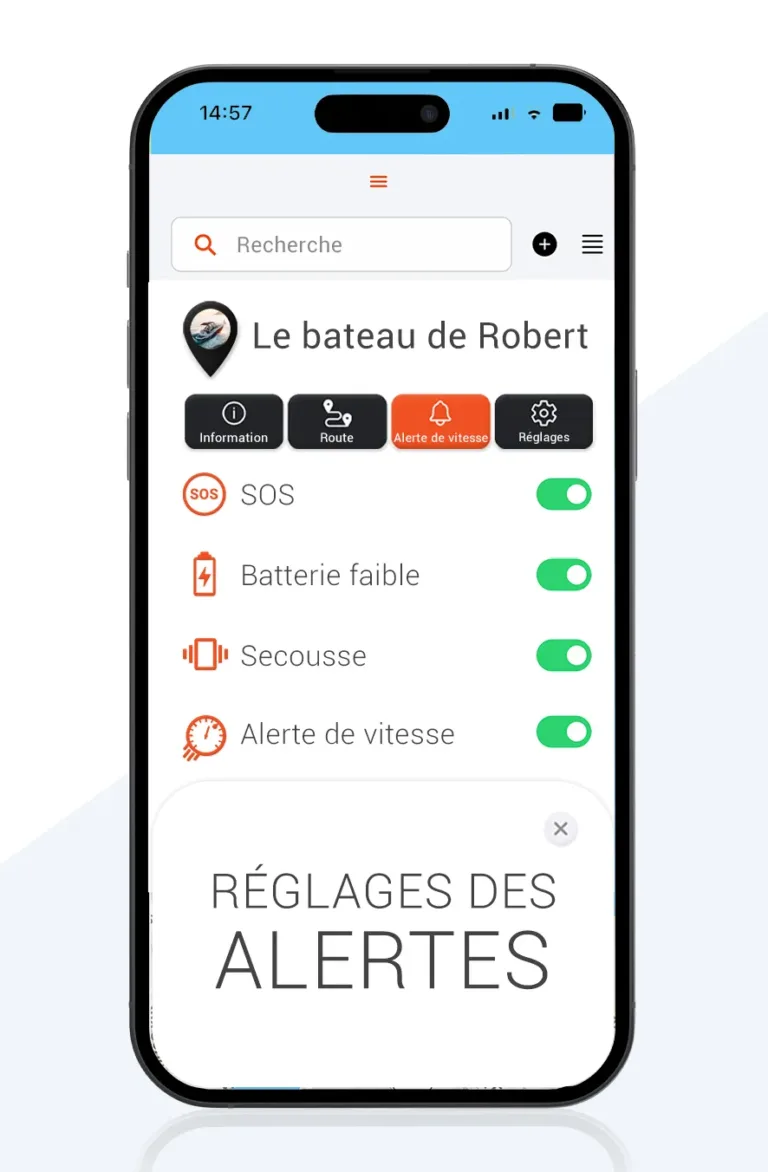Select the Alerte de vitesse tab
Screen dimensions: 768x1172
coord(441,421)
